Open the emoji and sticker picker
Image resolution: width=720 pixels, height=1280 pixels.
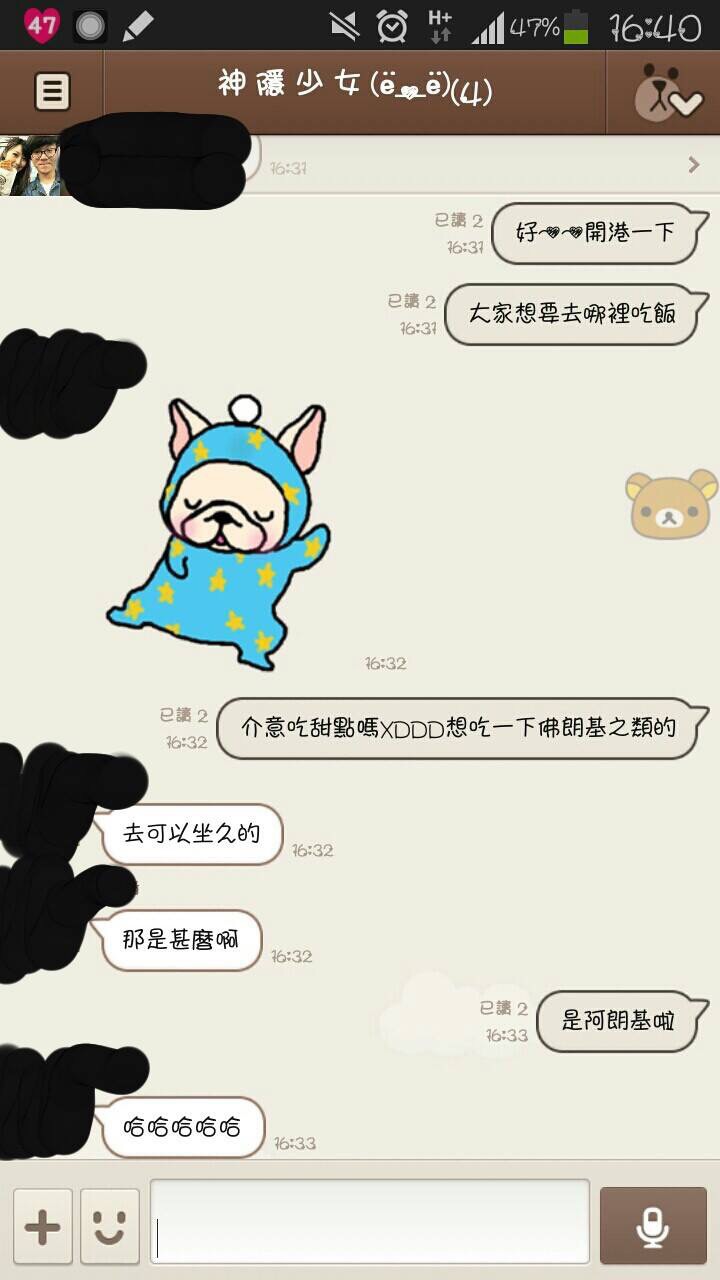point(110,1227)
